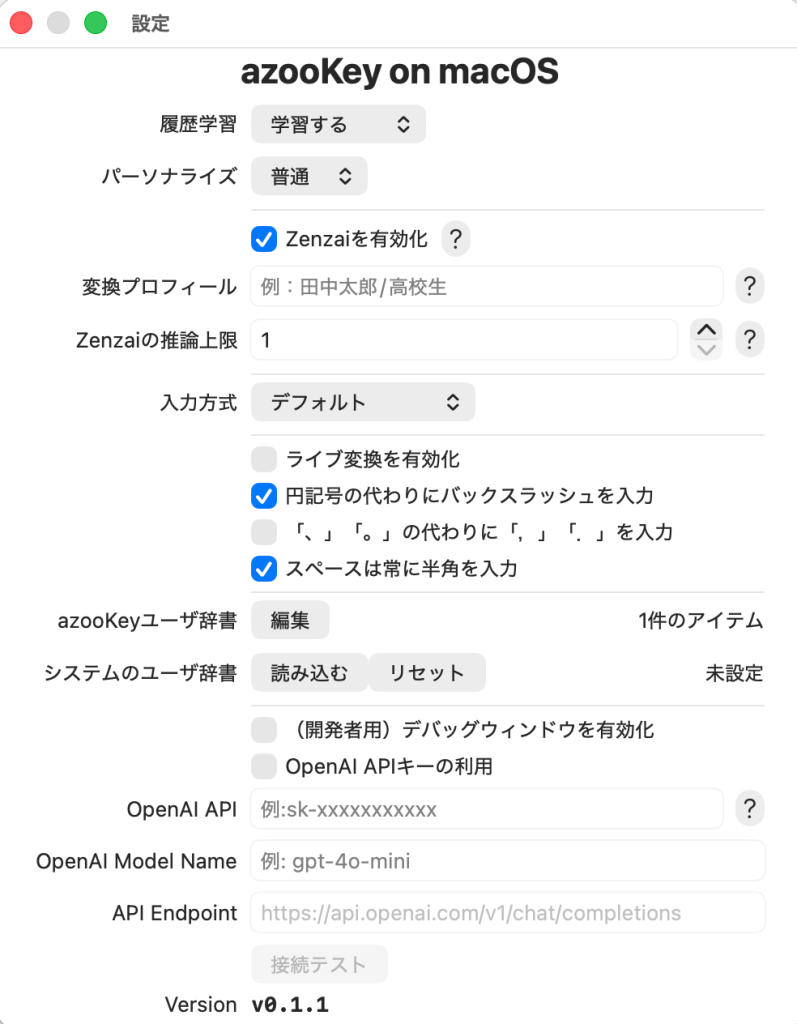The width and height of the screenshot is (797, 1024).
Task: Click the リセット button
Action: pos(427,673)
